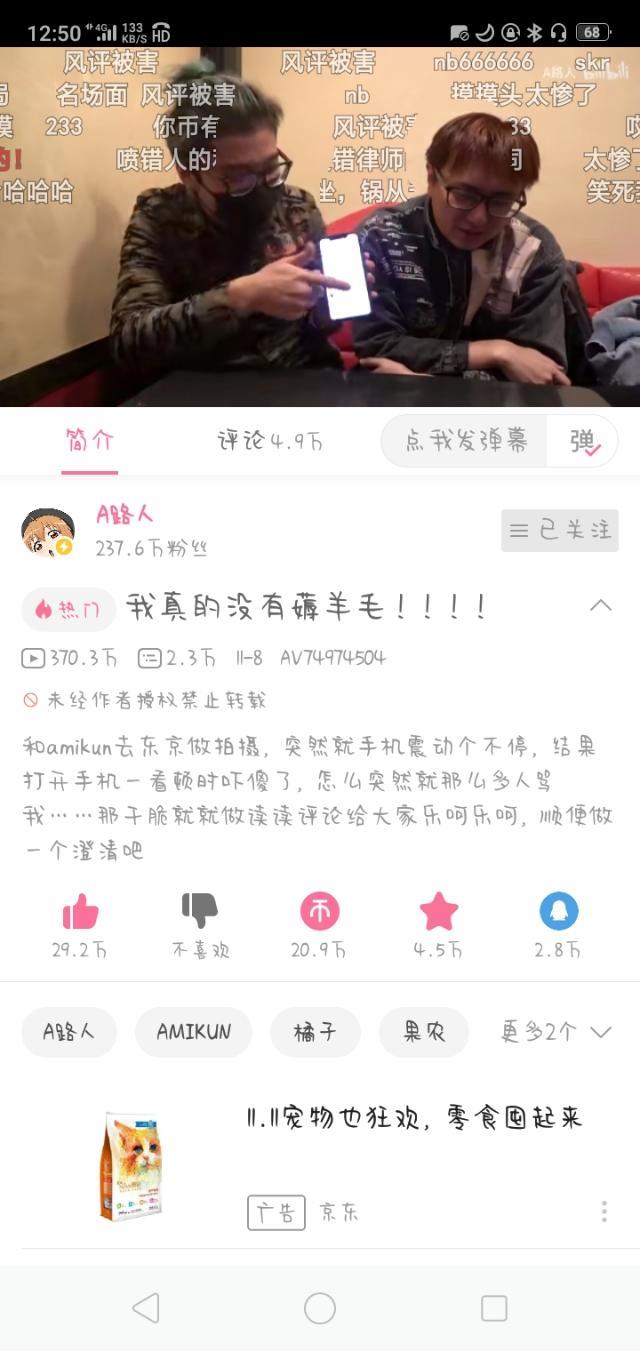Open the A路人 tag chip
This screenshot has width=640, height=1351.
(69, 1032)
